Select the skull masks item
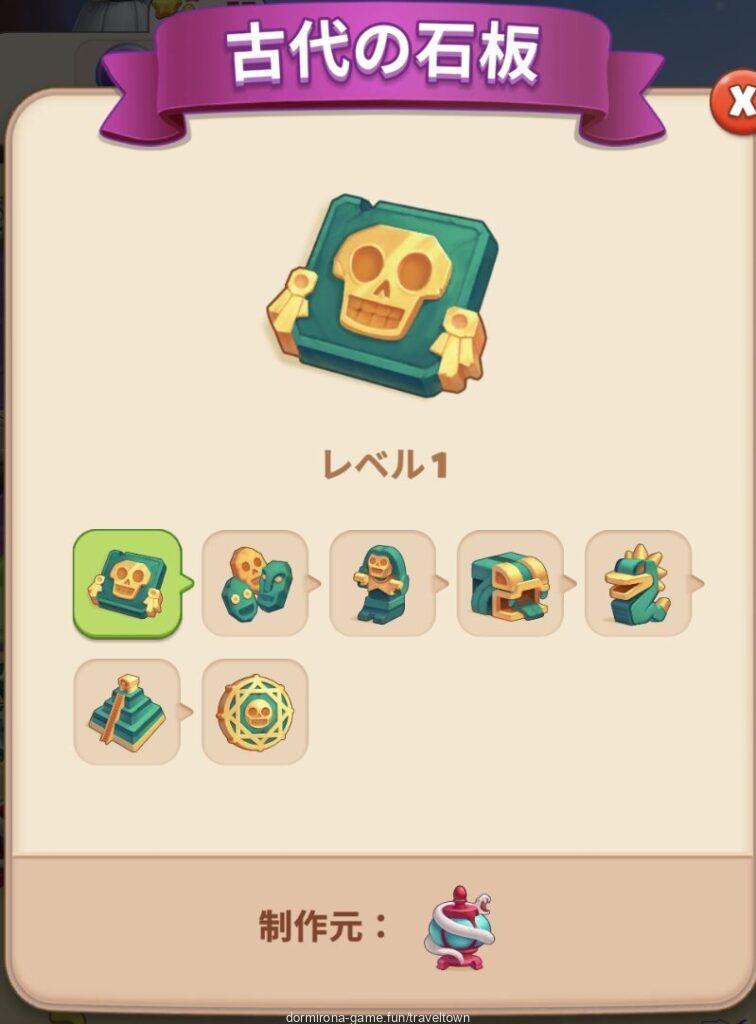The height and width of the screenshot is (1024, 756). 254,583
